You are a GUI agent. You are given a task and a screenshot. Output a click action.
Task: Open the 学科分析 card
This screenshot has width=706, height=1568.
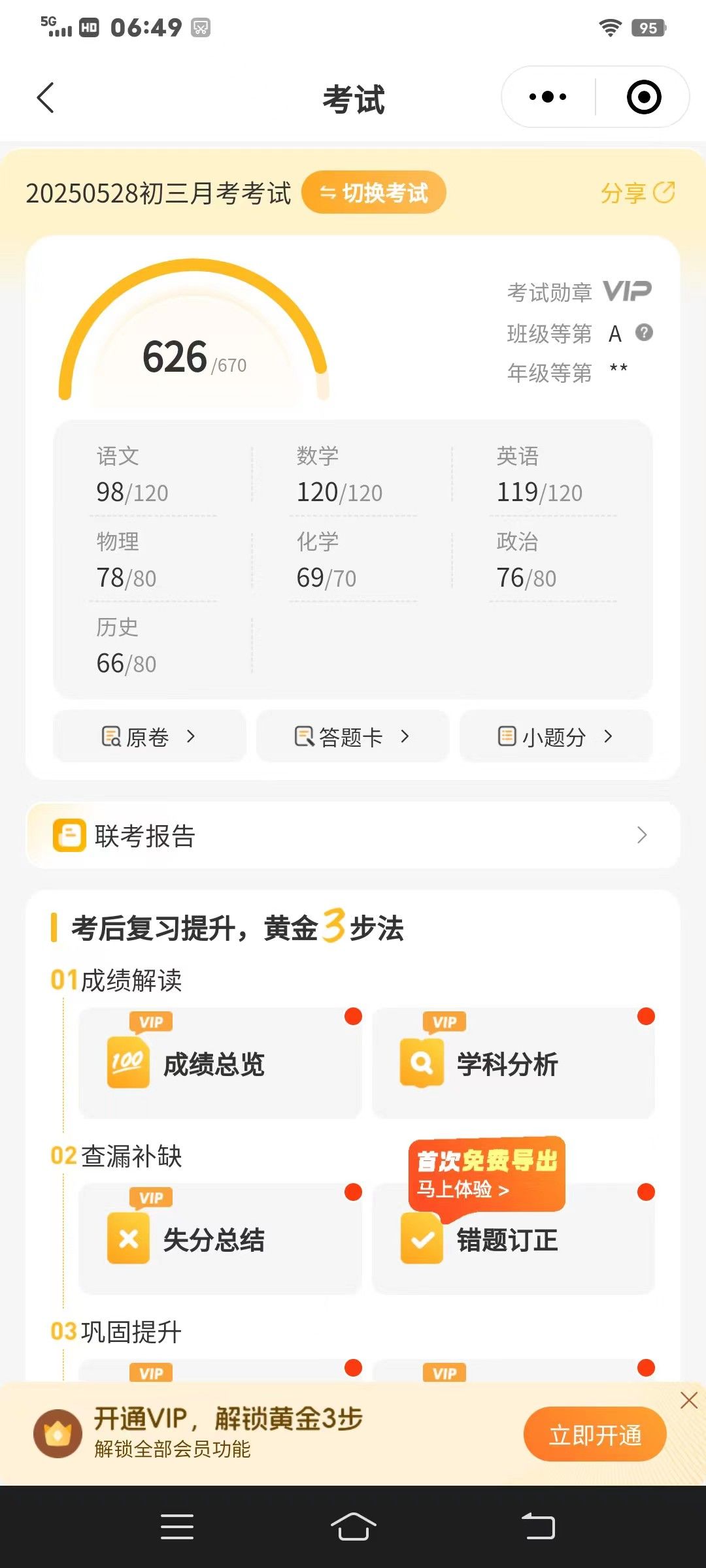coord(513,1063)
